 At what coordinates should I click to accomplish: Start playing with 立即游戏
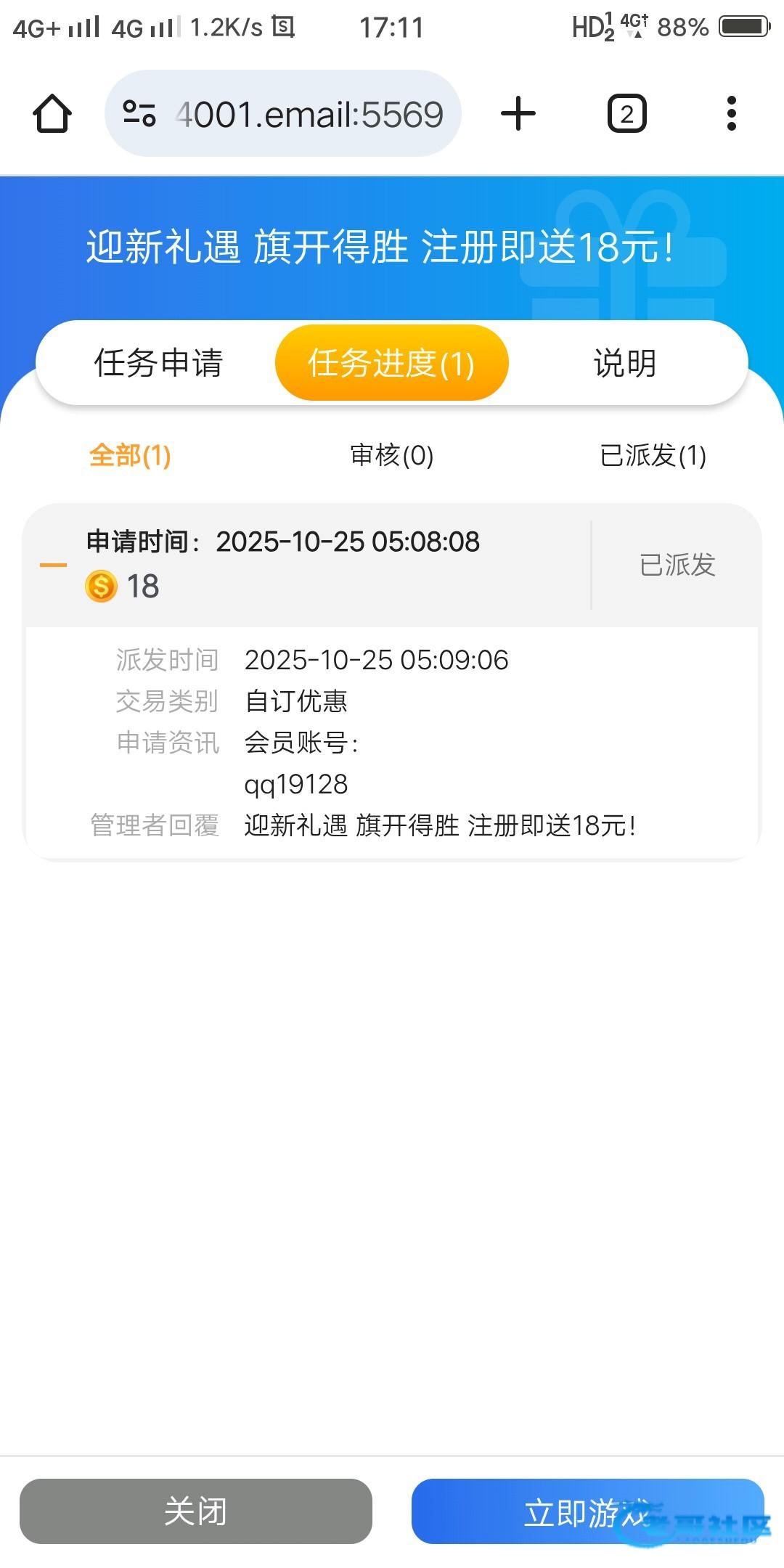click(587, 1511)
